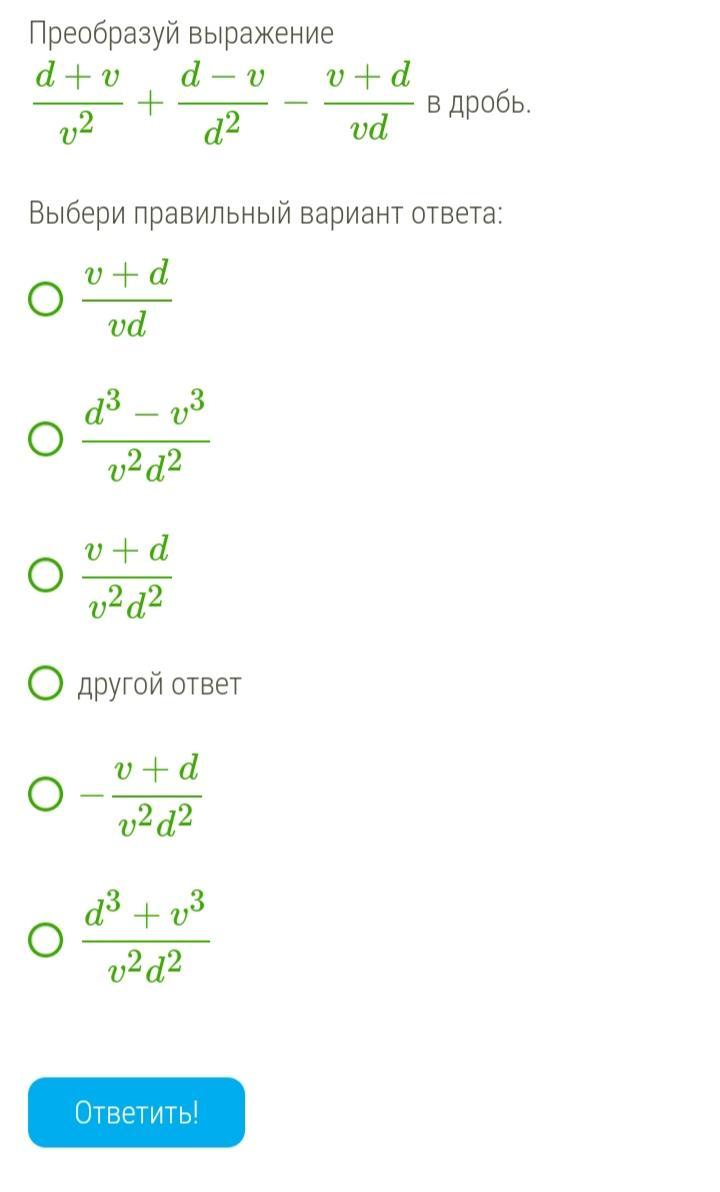720x1192 pixels.
Task: Choose the answer (d³−v³)/v²d²
Action: (x=46, y=439)
